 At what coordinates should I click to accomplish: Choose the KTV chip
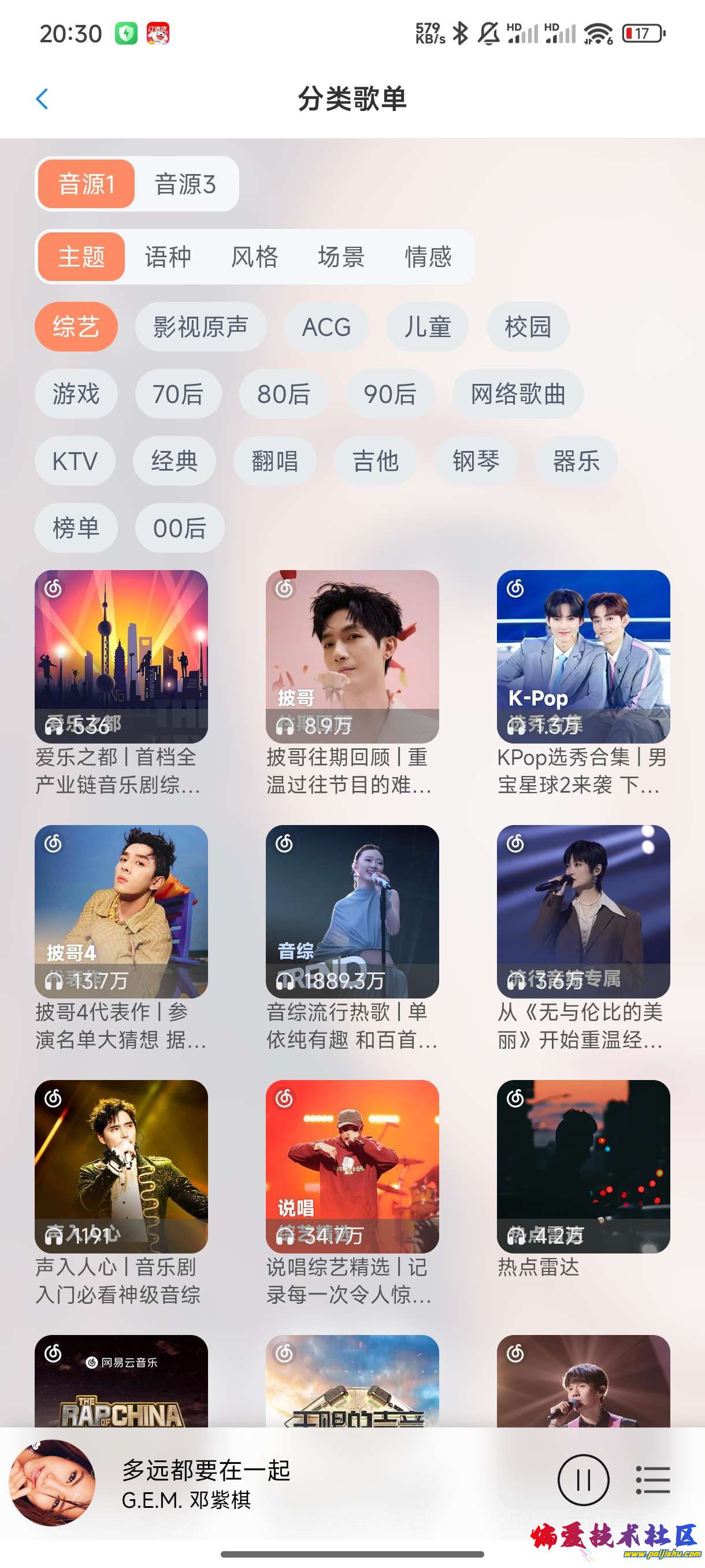click(x=75, y=461)
